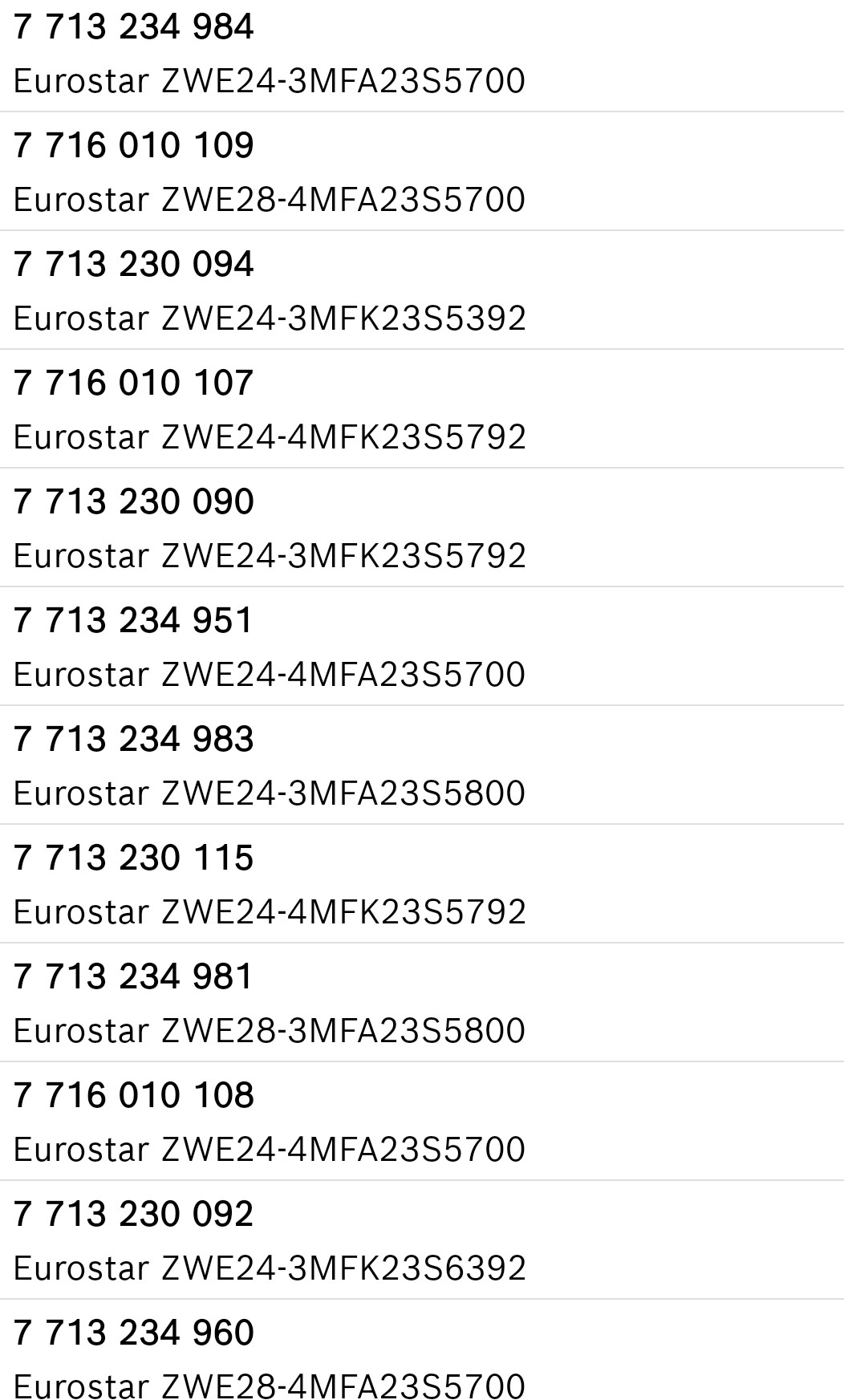Select the row 7 716 010 108
Image resolution: width=844 pixels, height=1400 pixels.
422,1122
